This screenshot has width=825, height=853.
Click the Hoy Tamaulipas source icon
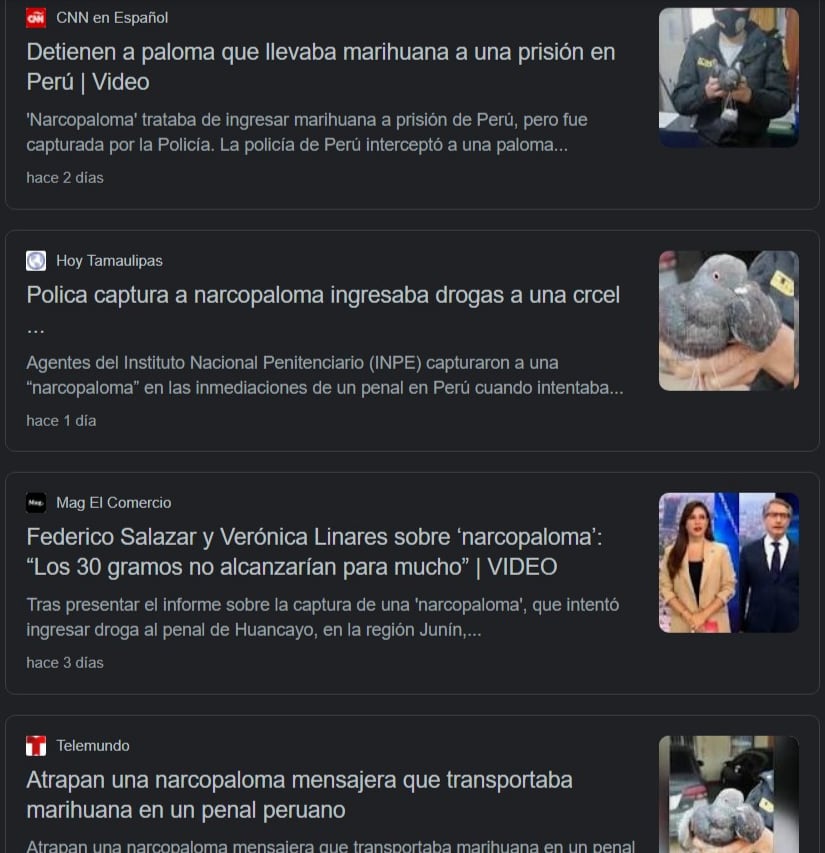click(x=35, y=260)
